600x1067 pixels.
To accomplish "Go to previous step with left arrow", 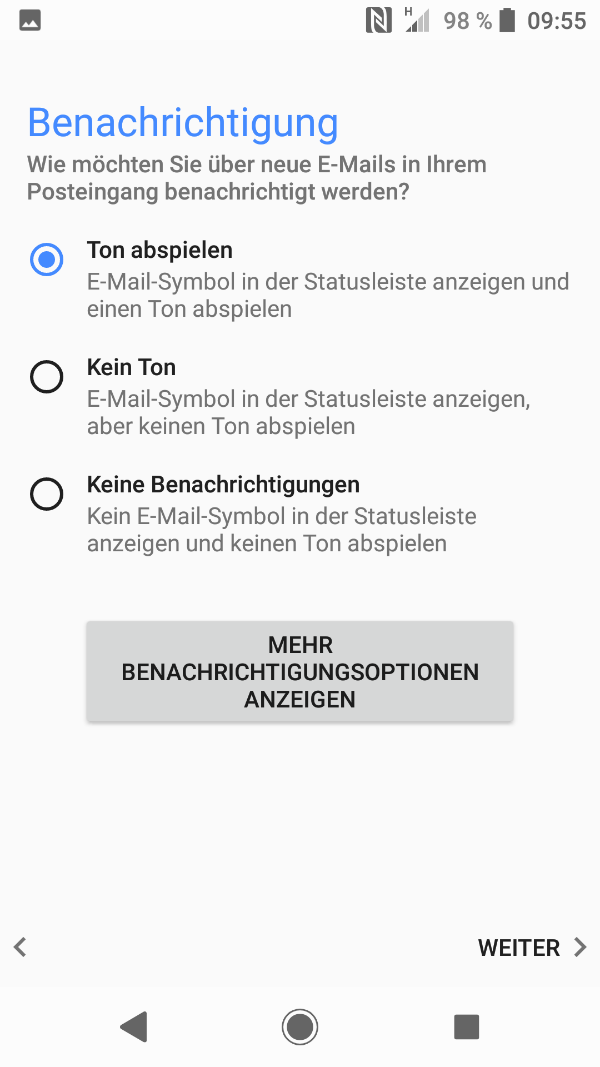I will (20, 948).
